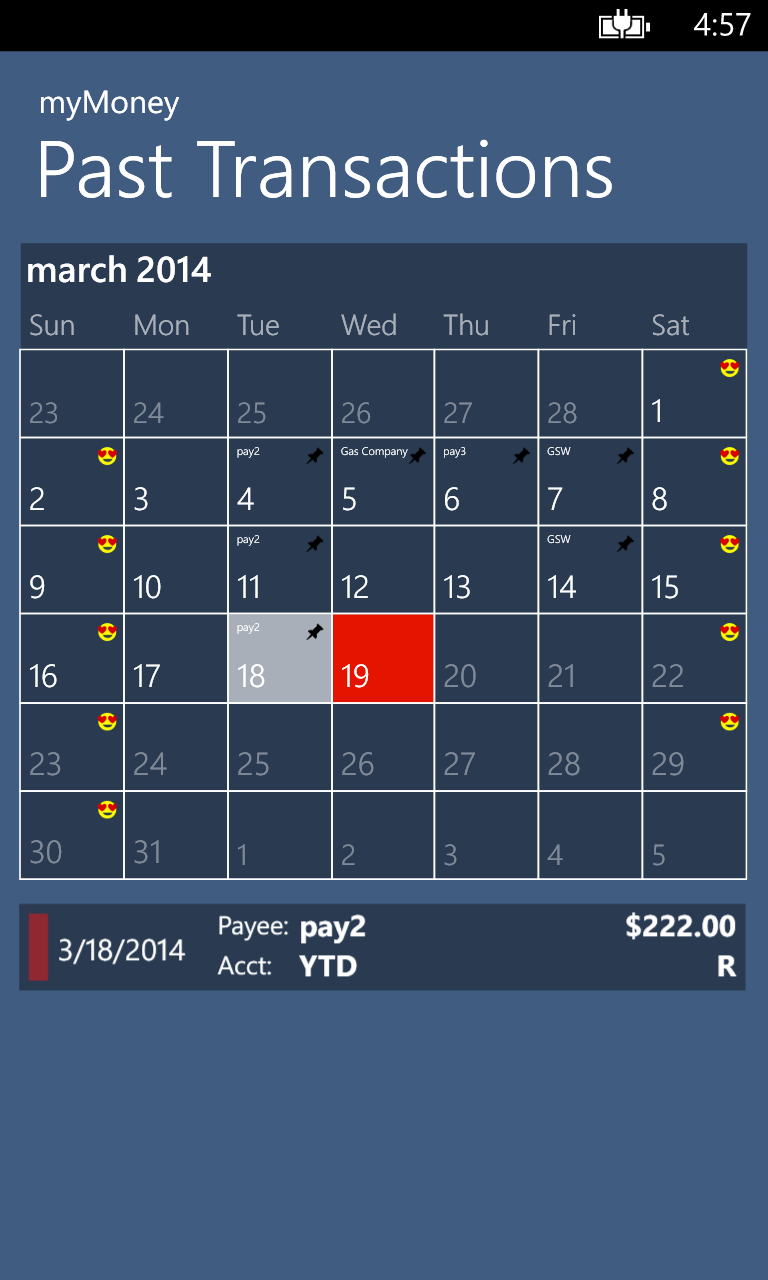The width and height of the screenshot is (768, 1280).
Task: Tap March 12 on the calendar
Action: coord(383,570)
